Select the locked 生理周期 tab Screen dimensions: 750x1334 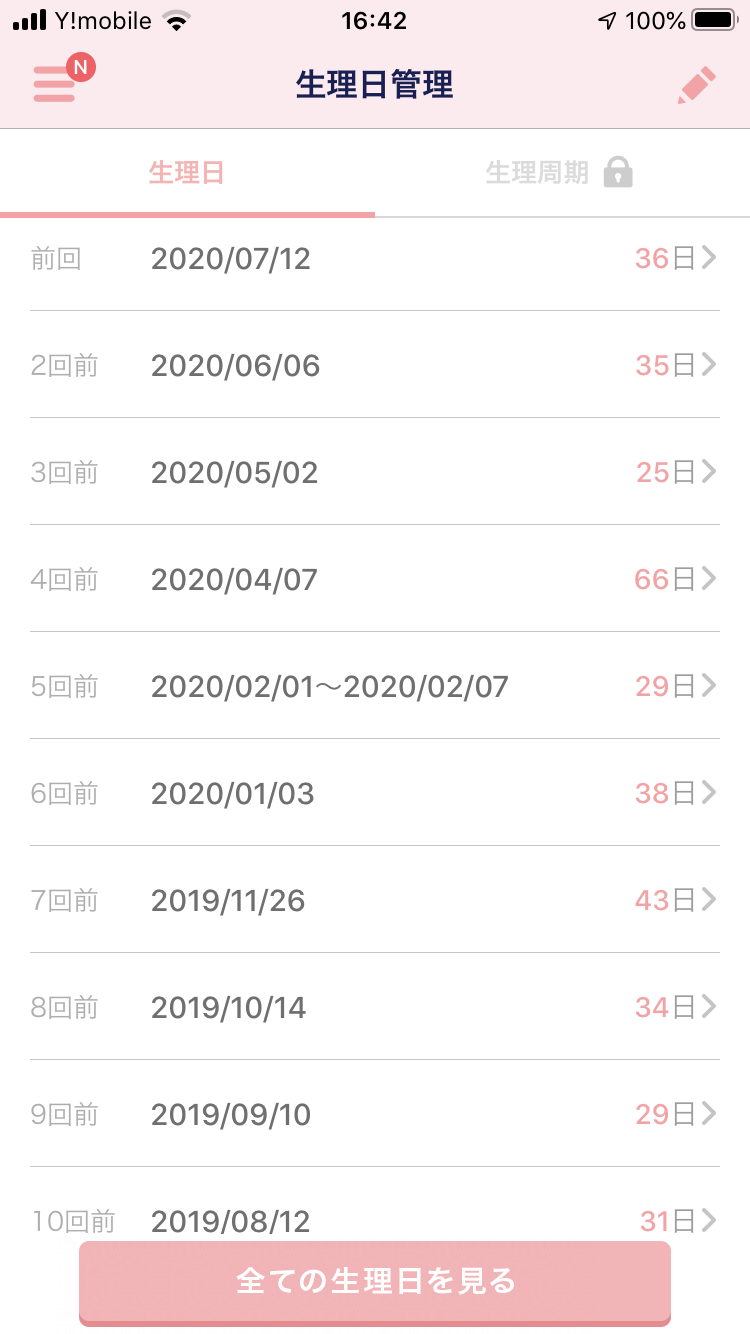pyautogui.click(x=560, y=173)
